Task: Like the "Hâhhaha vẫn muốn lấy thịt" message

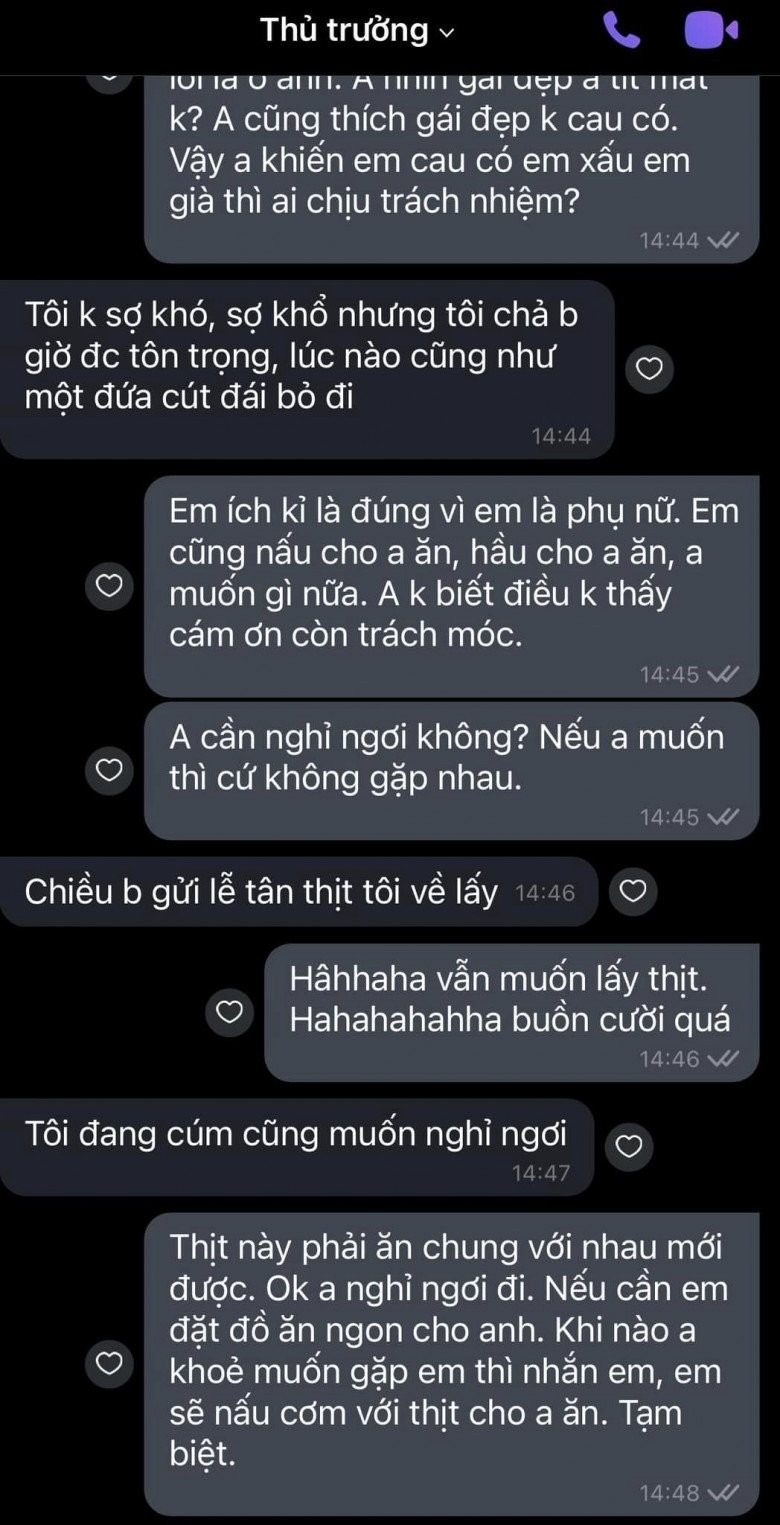Action: pos(230,1012)
